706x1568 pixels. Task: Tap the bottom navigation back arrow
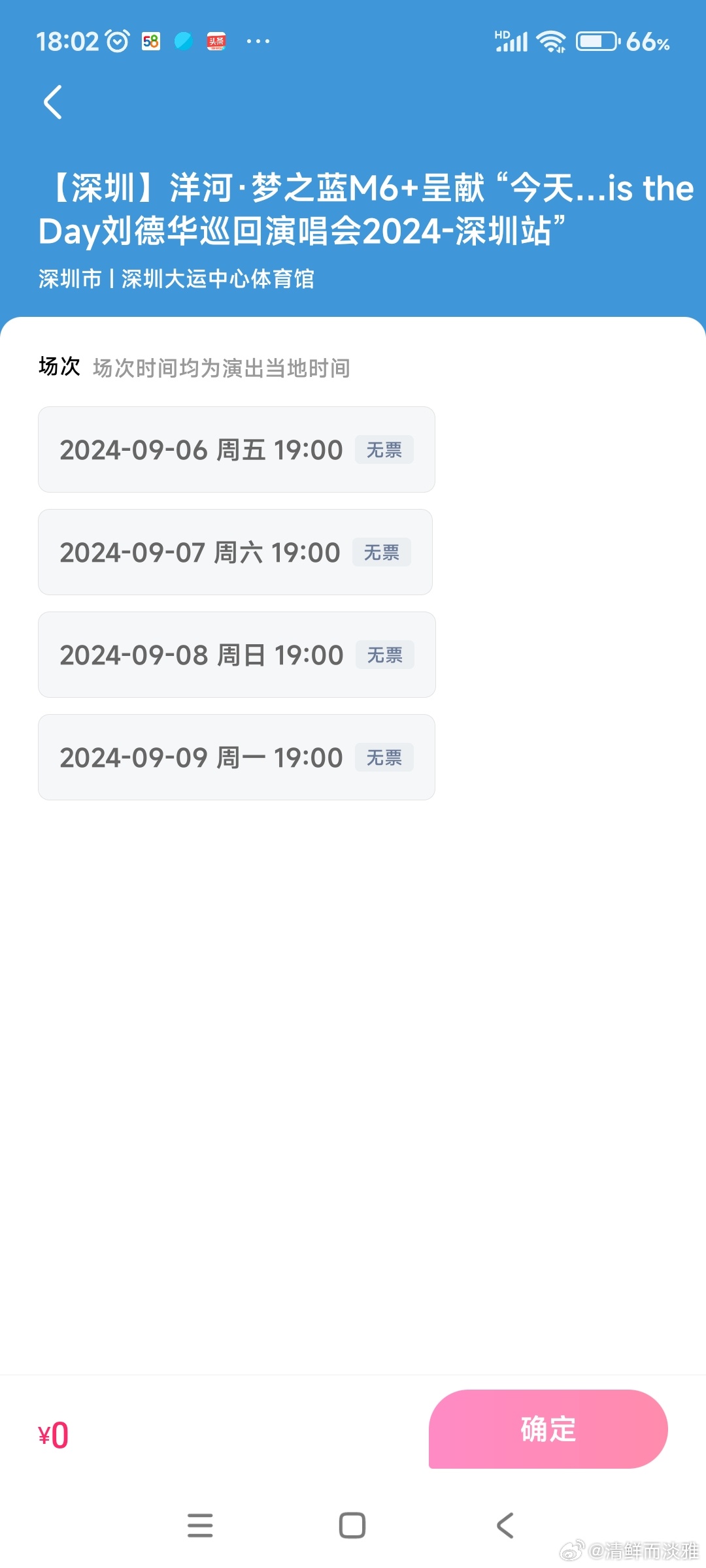[502, 1526]
